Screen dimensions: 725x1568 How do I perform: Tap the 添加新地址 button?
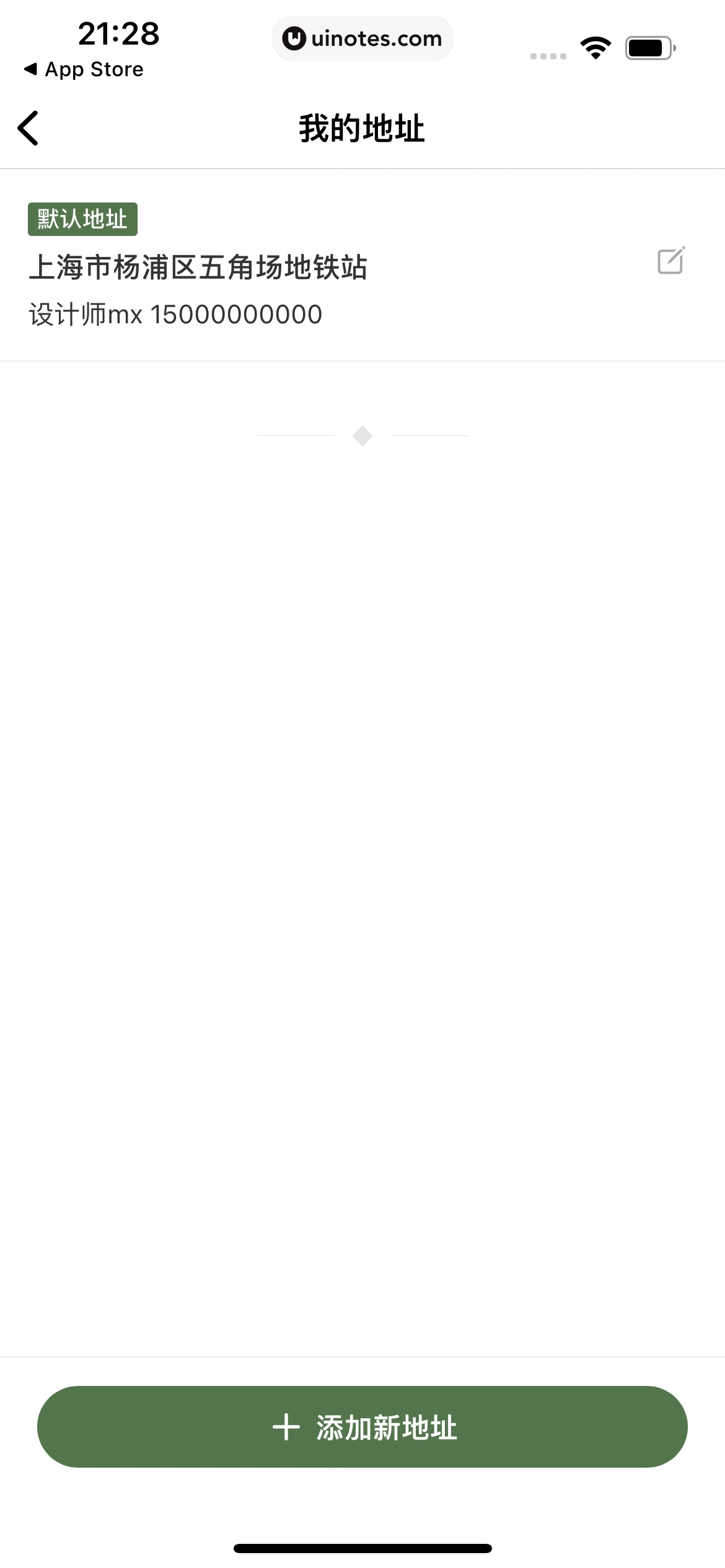(x=362, y=1427)
